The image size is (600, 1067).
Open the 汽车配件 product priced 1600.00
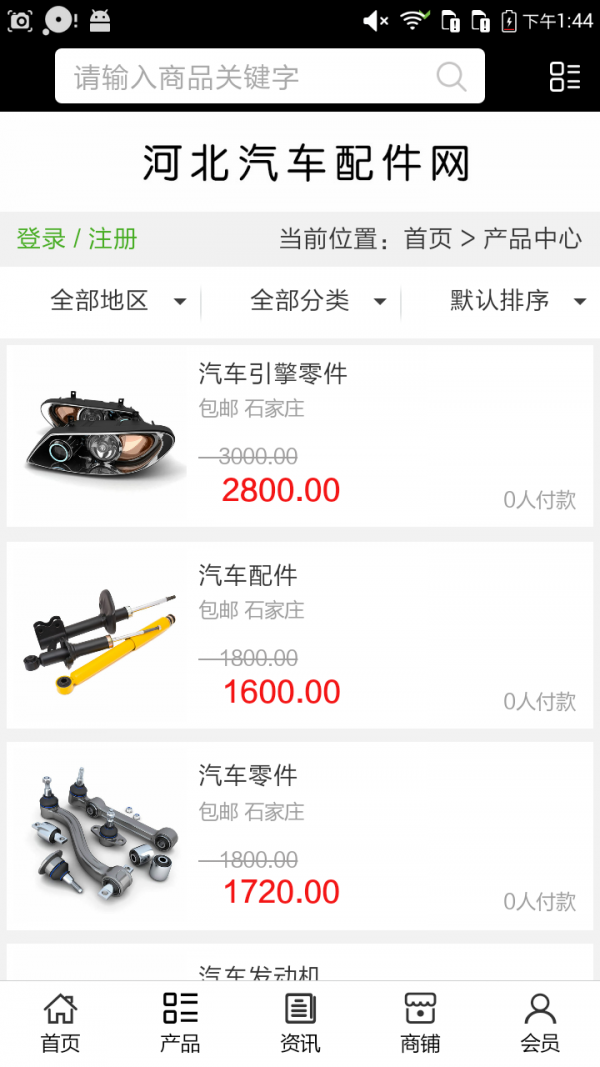tap(300, 635)
